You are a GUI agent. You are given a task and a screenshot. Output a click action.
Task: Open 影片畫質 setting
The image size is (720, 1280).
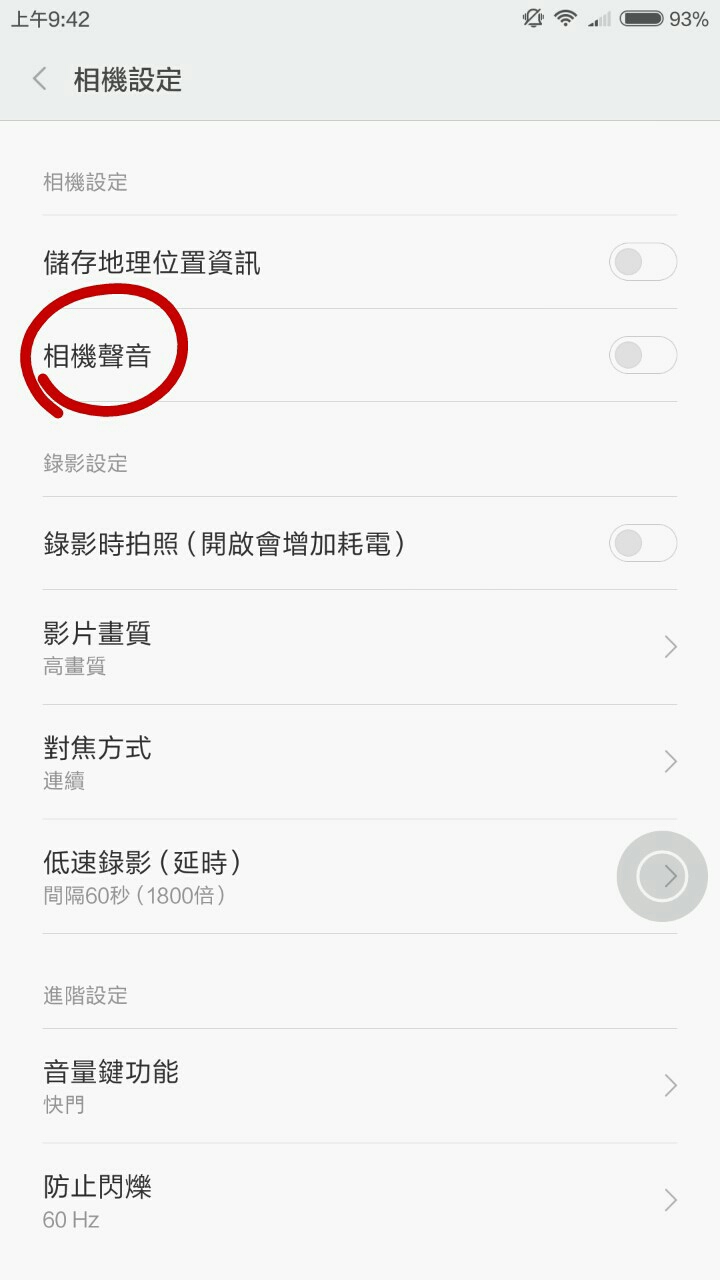pos(360,647)
